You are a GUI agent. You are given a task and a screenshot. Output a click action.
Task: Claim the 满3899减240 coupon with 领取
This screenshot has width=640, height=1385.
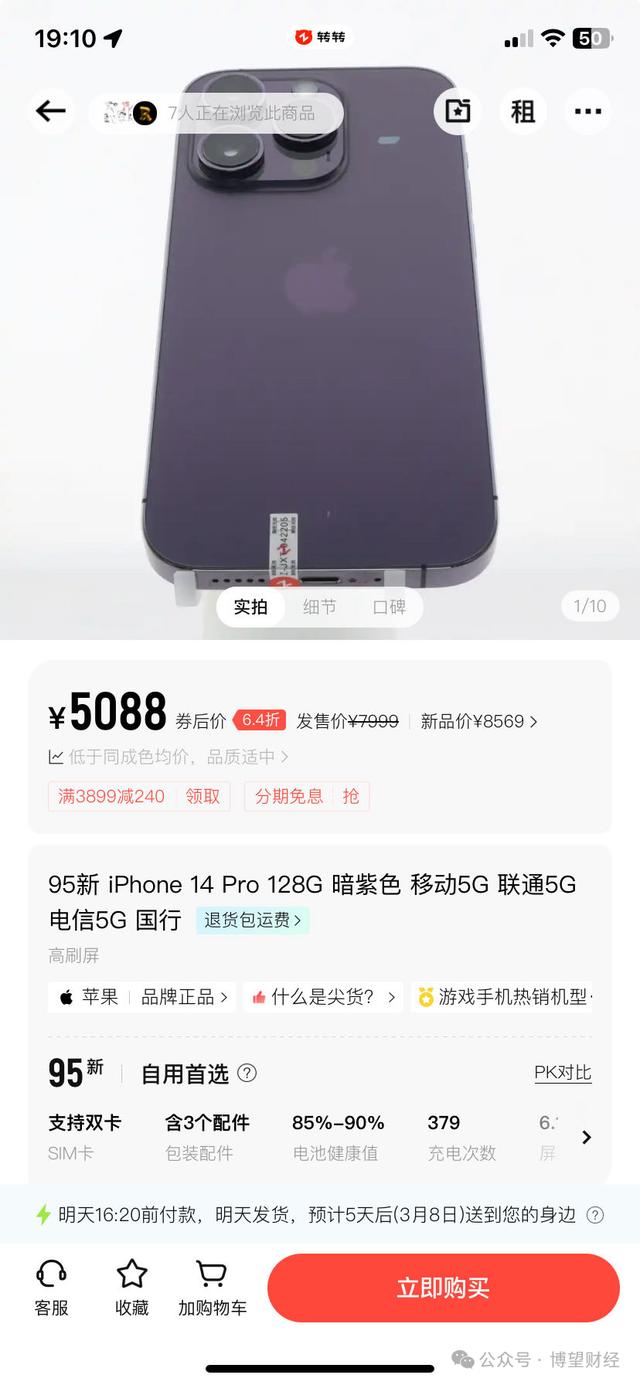click(203, 796)
